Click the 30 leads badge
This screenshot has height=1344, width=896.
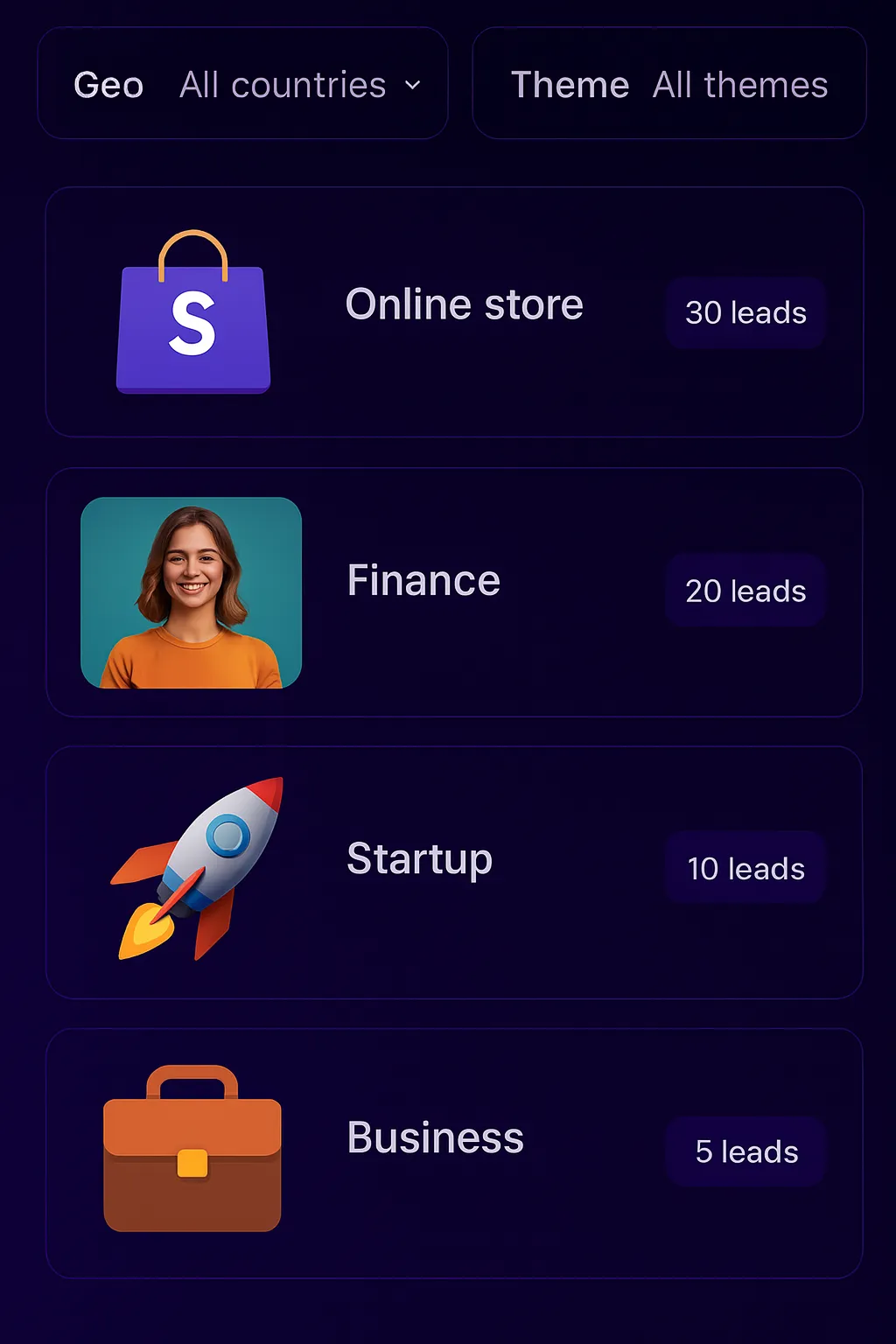(745, 312)
